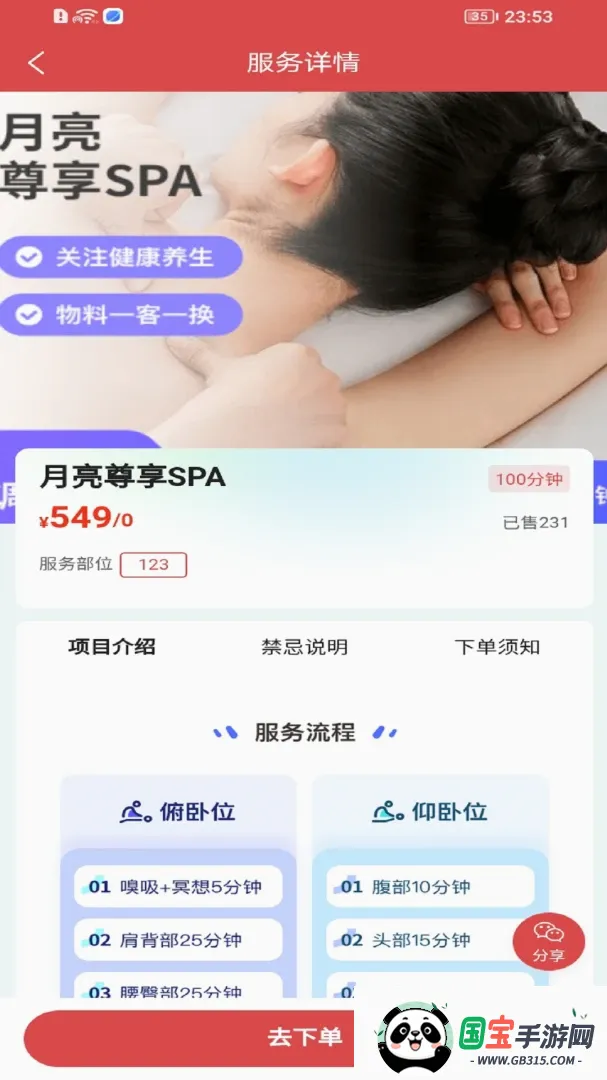607x1080 pixels.
Task: Select the 下单须知 tab
Action: pyautogui.click(x=497, y=647)
